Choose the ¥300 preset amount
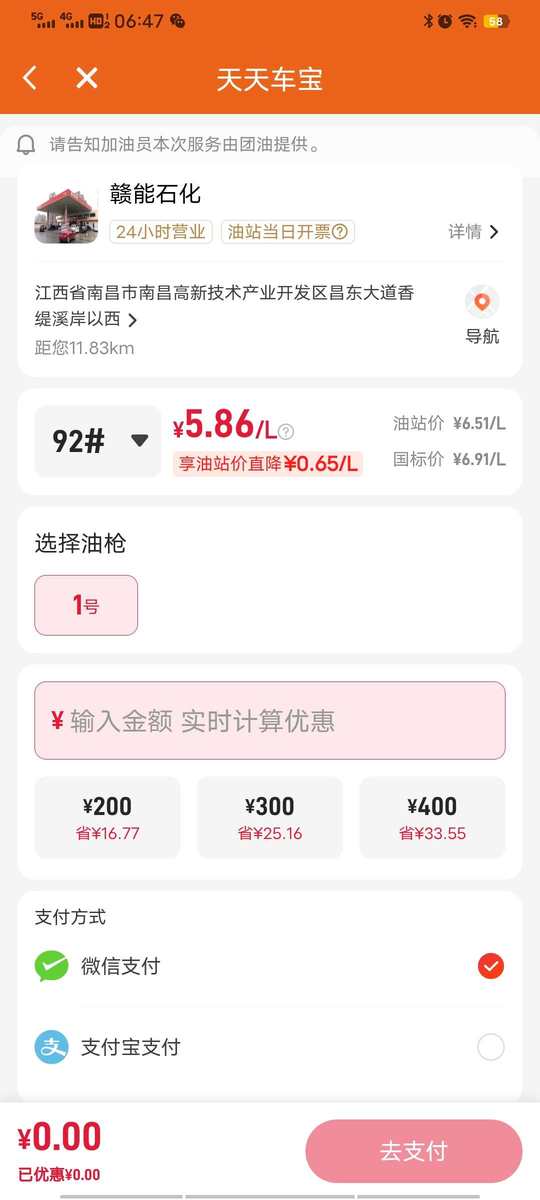Image resolution: width=540 pixels, height=1200 pixels. tap(270, 818)
